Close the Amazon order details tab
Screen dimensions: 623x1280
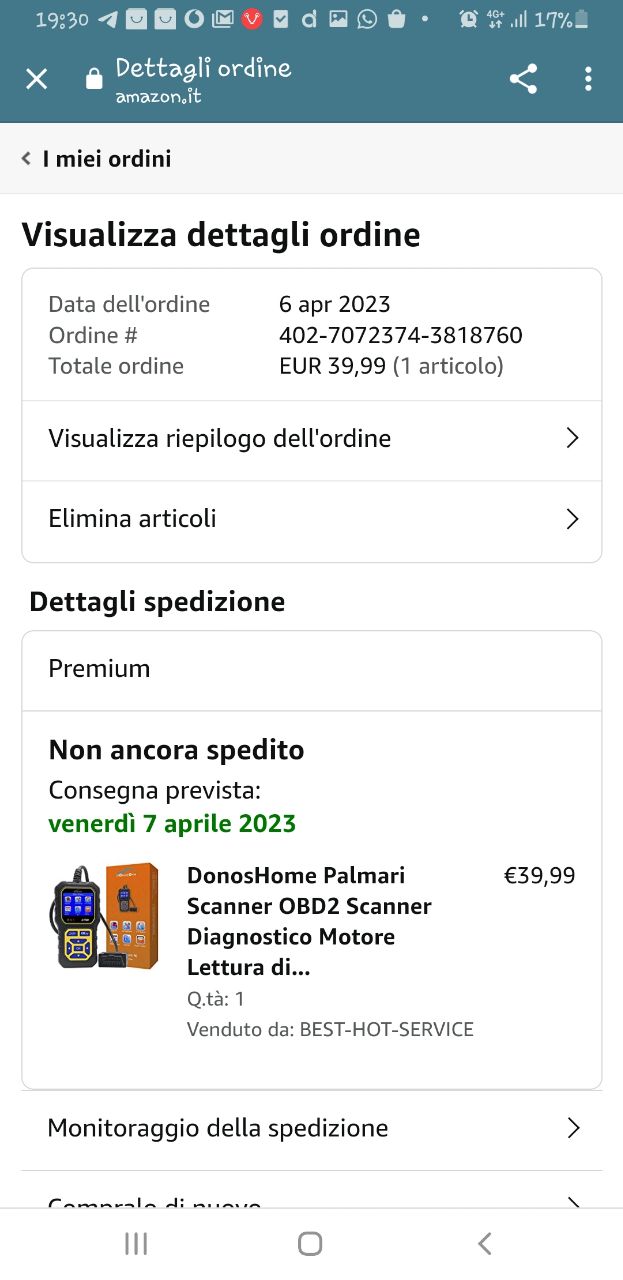click(36, 79)
